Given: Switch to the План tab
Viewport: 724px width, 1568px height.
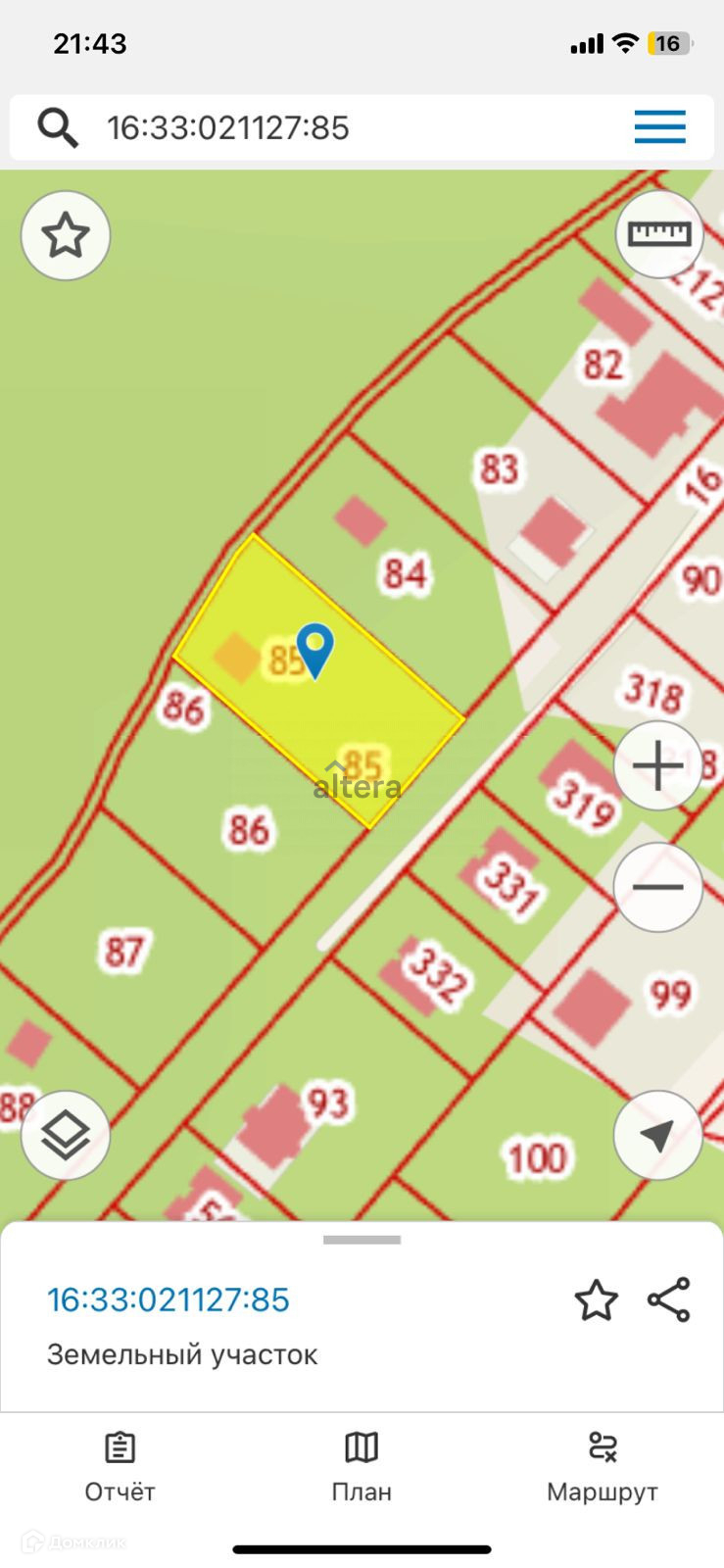Looking at the screenshot, I should pyautogui.click(x=362, y=1466).
